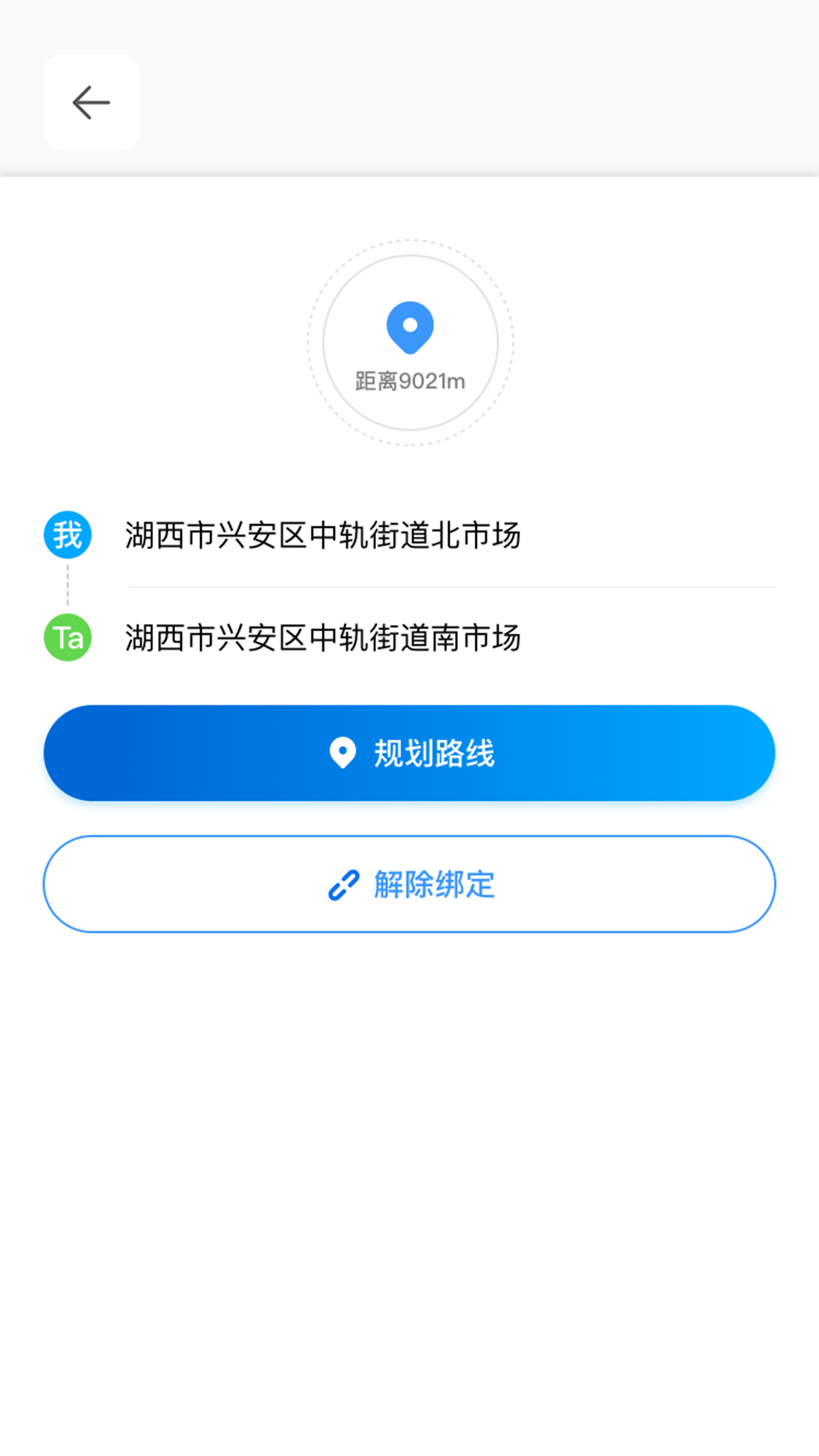The image size is (819, 1456).
Task: Tap the blue location pin marker
Action: [410, 326]
